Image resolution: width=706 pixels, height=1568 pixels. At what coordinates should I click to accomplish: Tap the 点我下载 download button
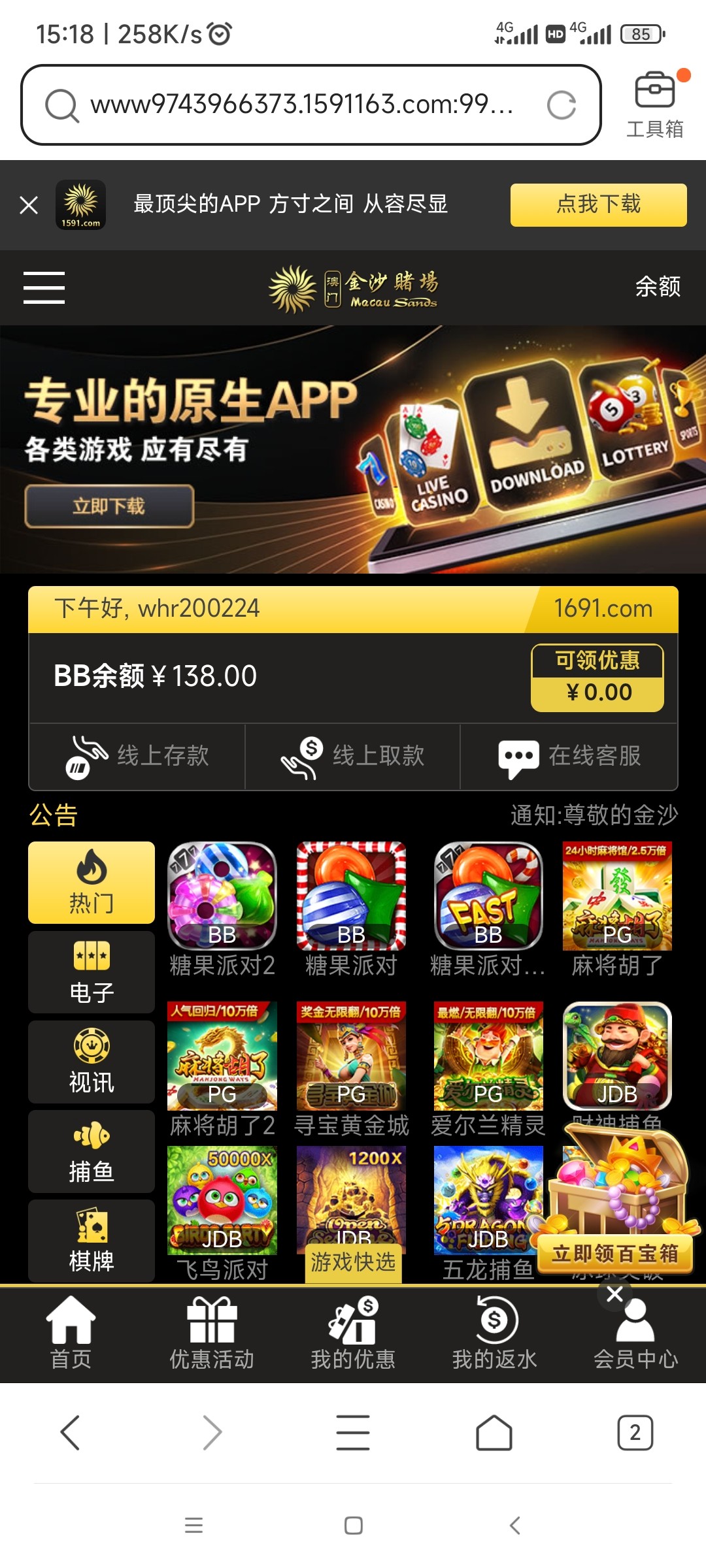click(x=598, y=204)
